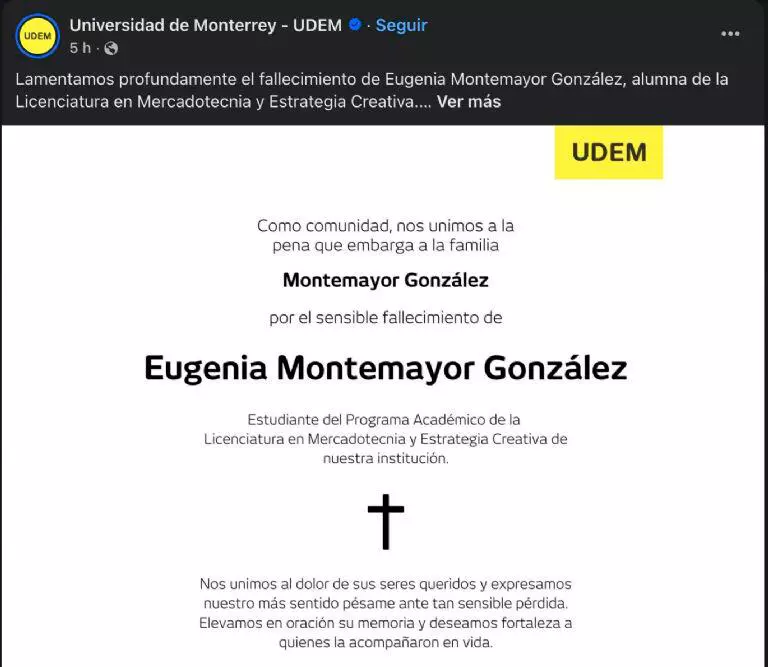
Task: Expand the caption with Ver más
Action: [469, 101]
